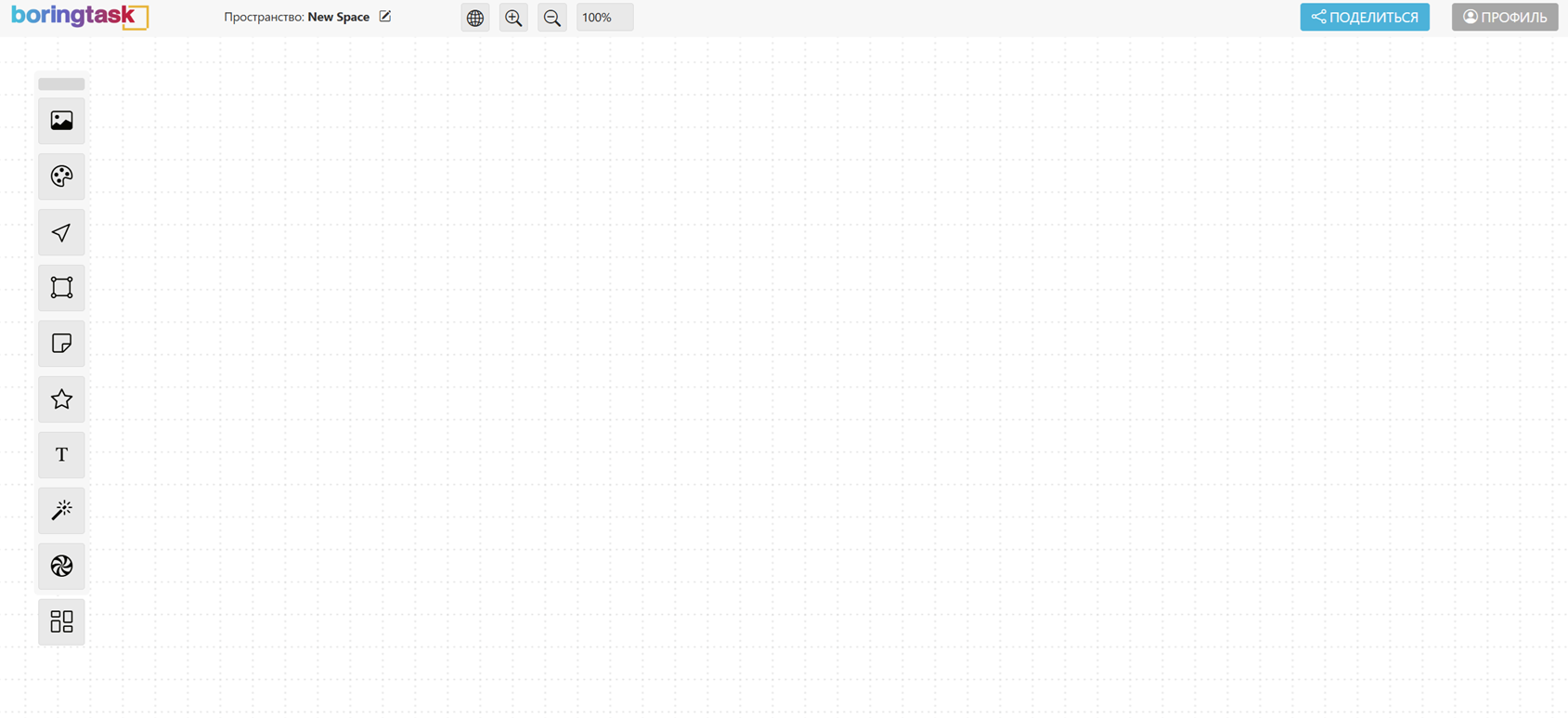Select the text tool

pos(61,455)
